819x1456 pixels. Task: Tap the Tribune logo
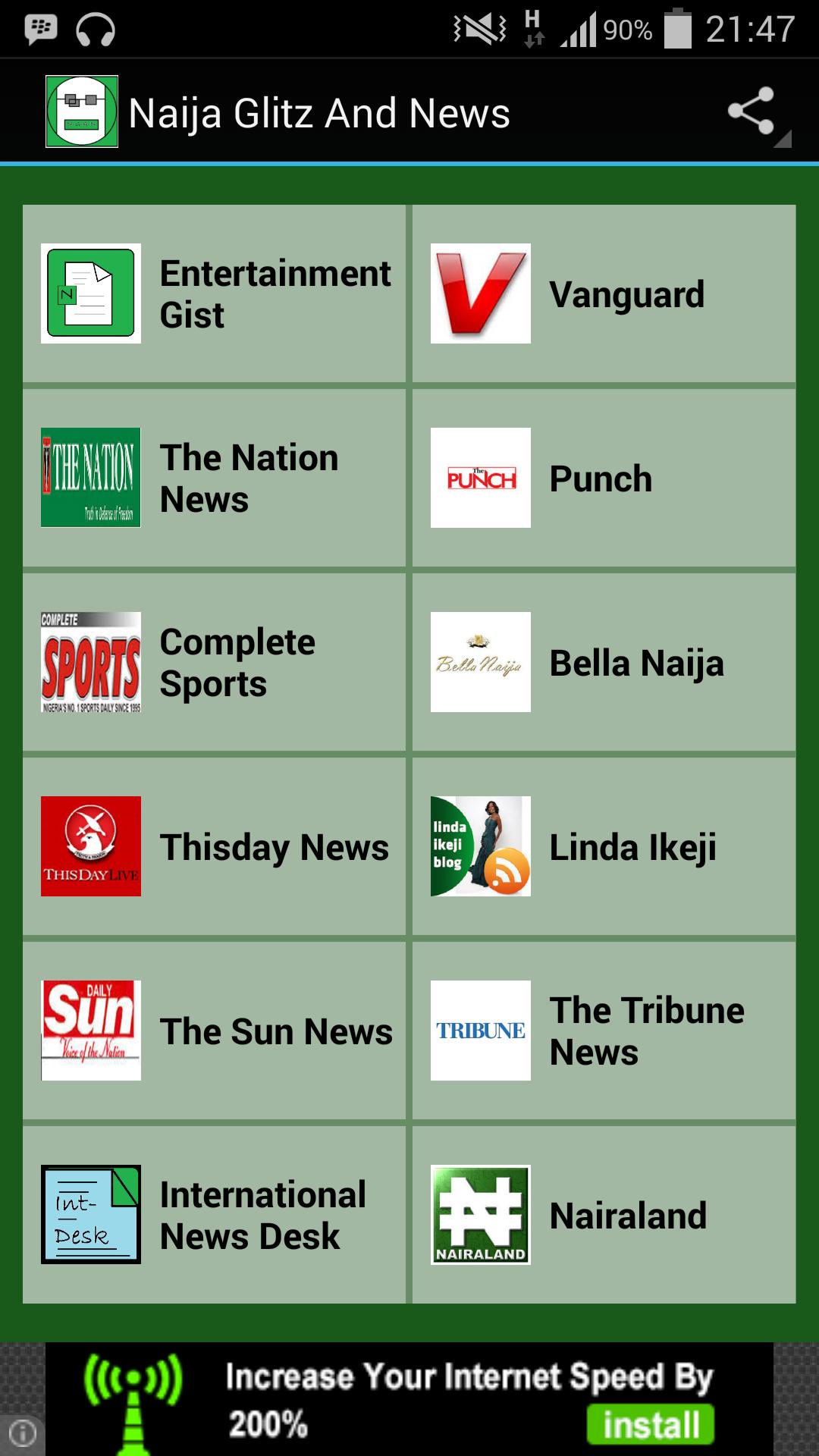coord(479,1031)
